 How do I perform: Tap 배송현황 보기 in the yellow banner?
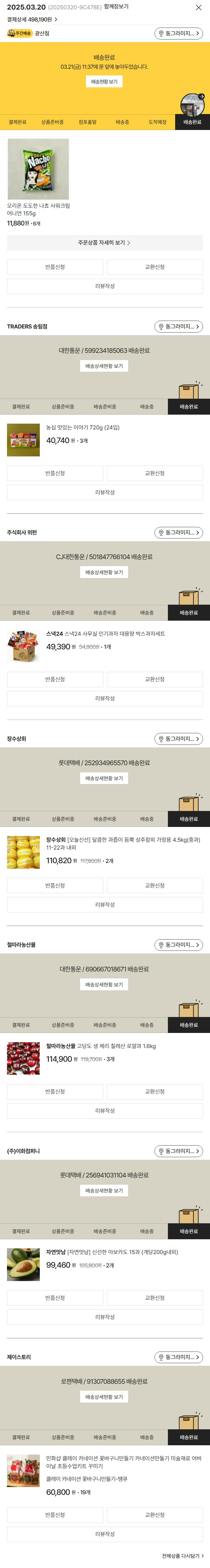[x=104, y=82]
